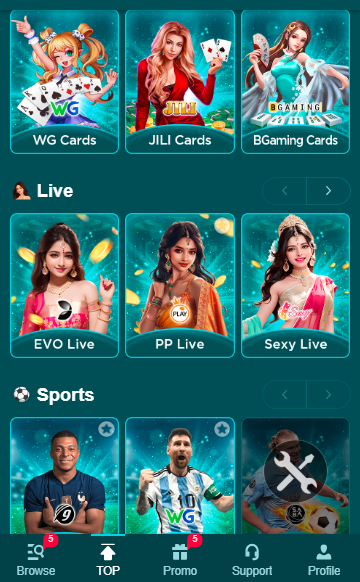The width and height of the screenshot is (360, 582).
Task: Open the JILI Cards tile
Action: [x=180, y=82]
